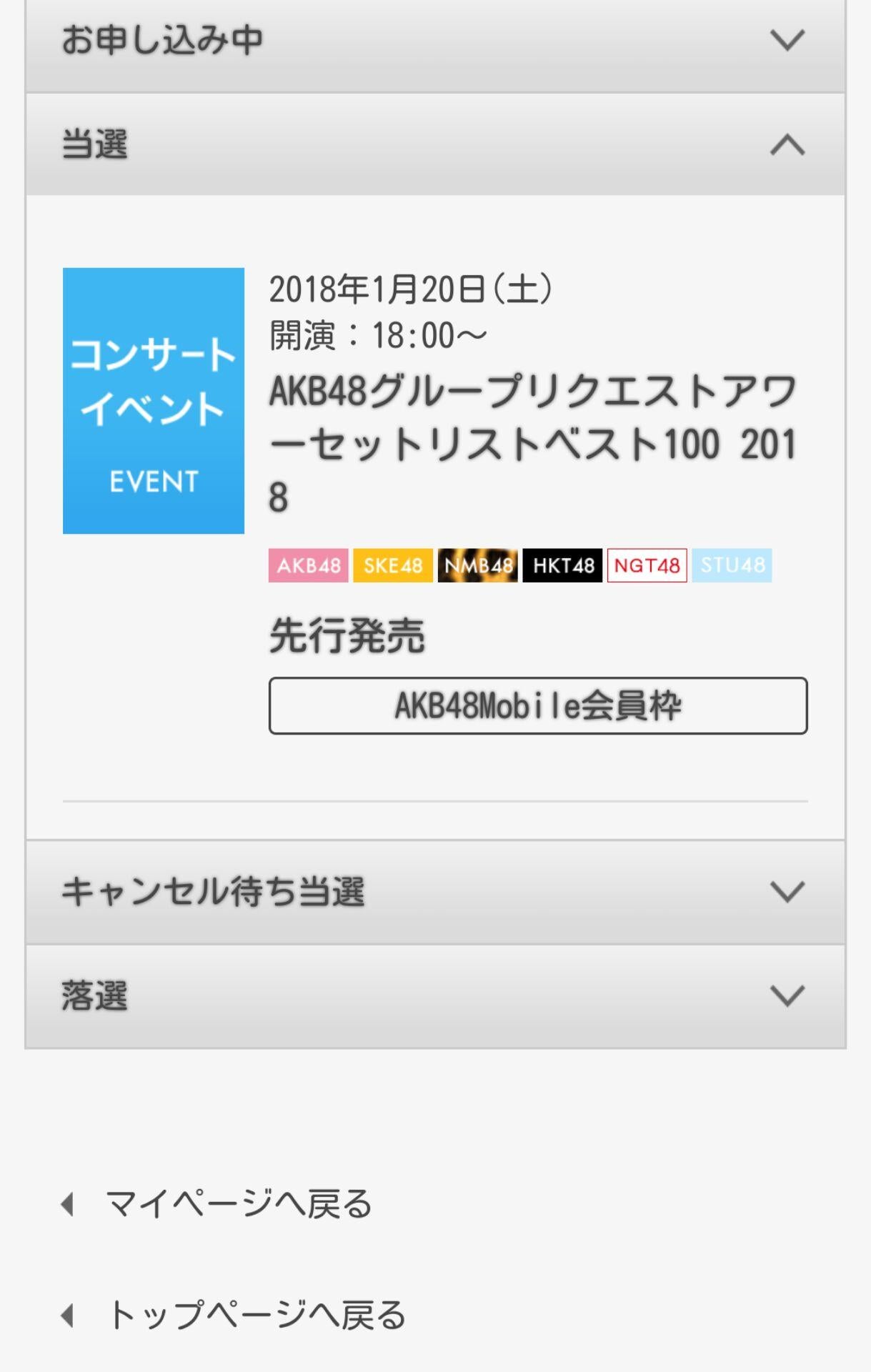The height and width of the screenshot is (1372, 871).
Task: Open AKB48グループリクエストアワー event details
Action: pyautogui.click(x=532, y=443)
